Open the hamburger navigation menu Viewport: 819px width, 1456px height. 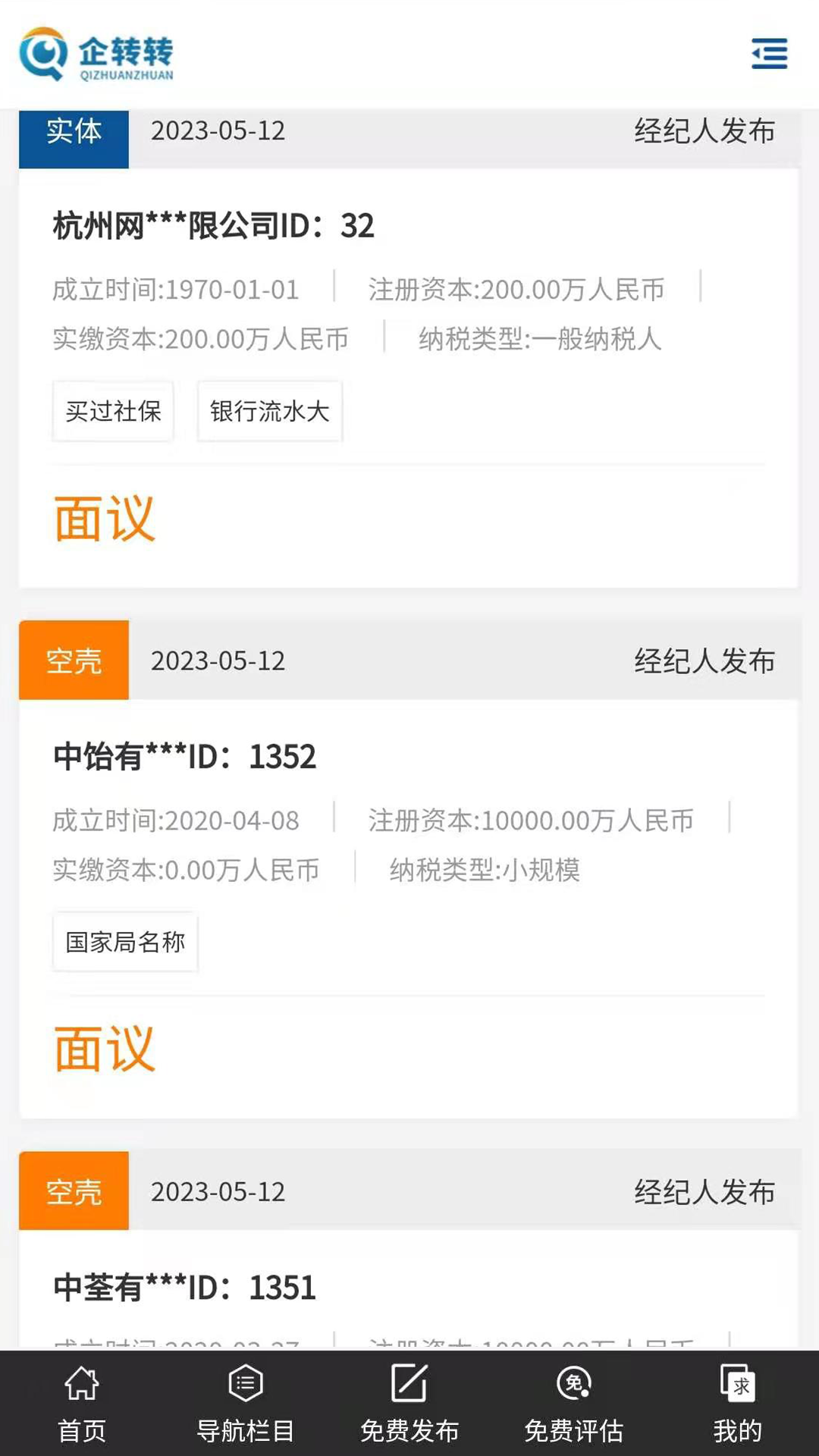769,54
